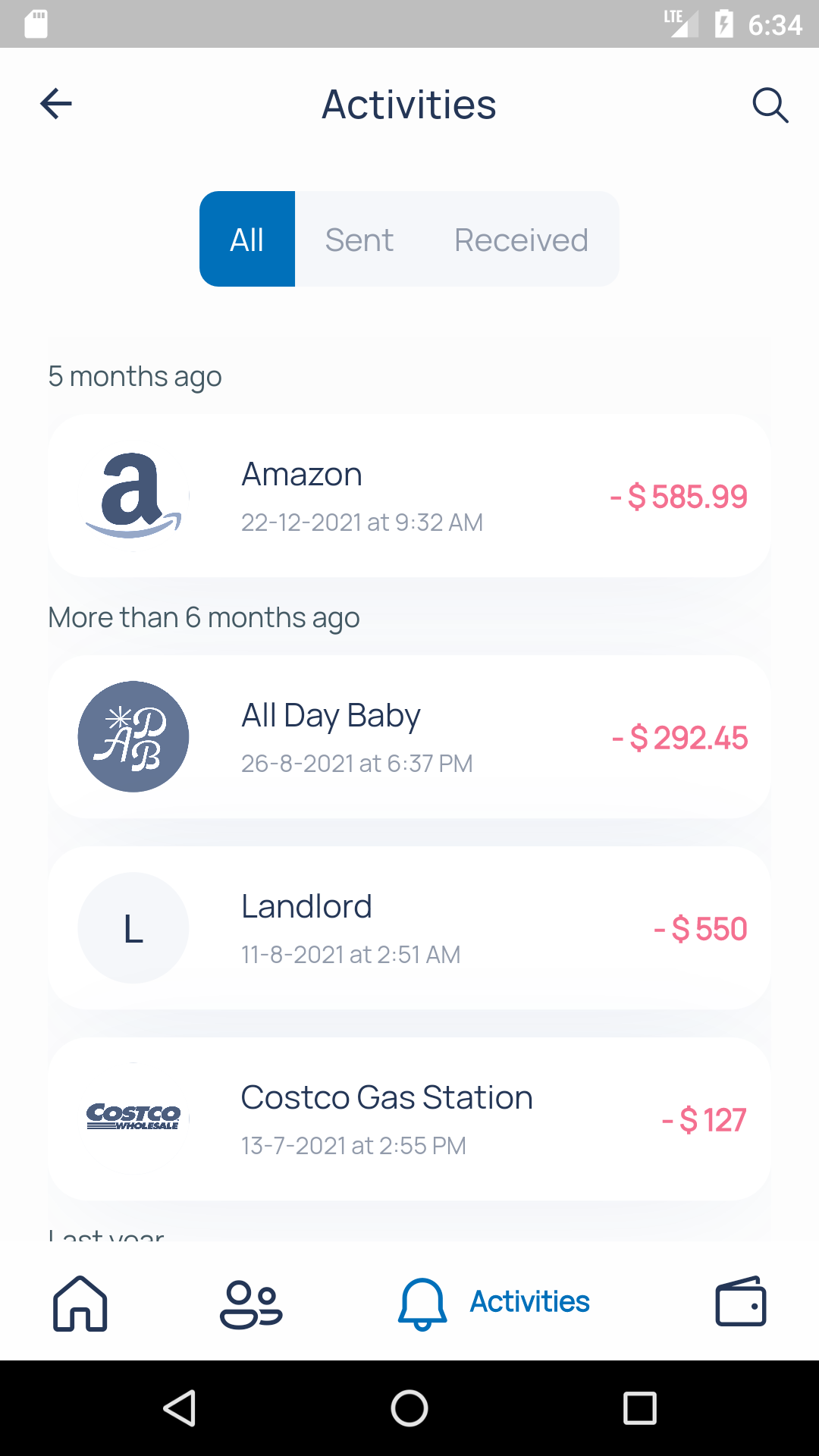Switch to the Sent tab
The image size is (819, 1456).
click(359, 239)
